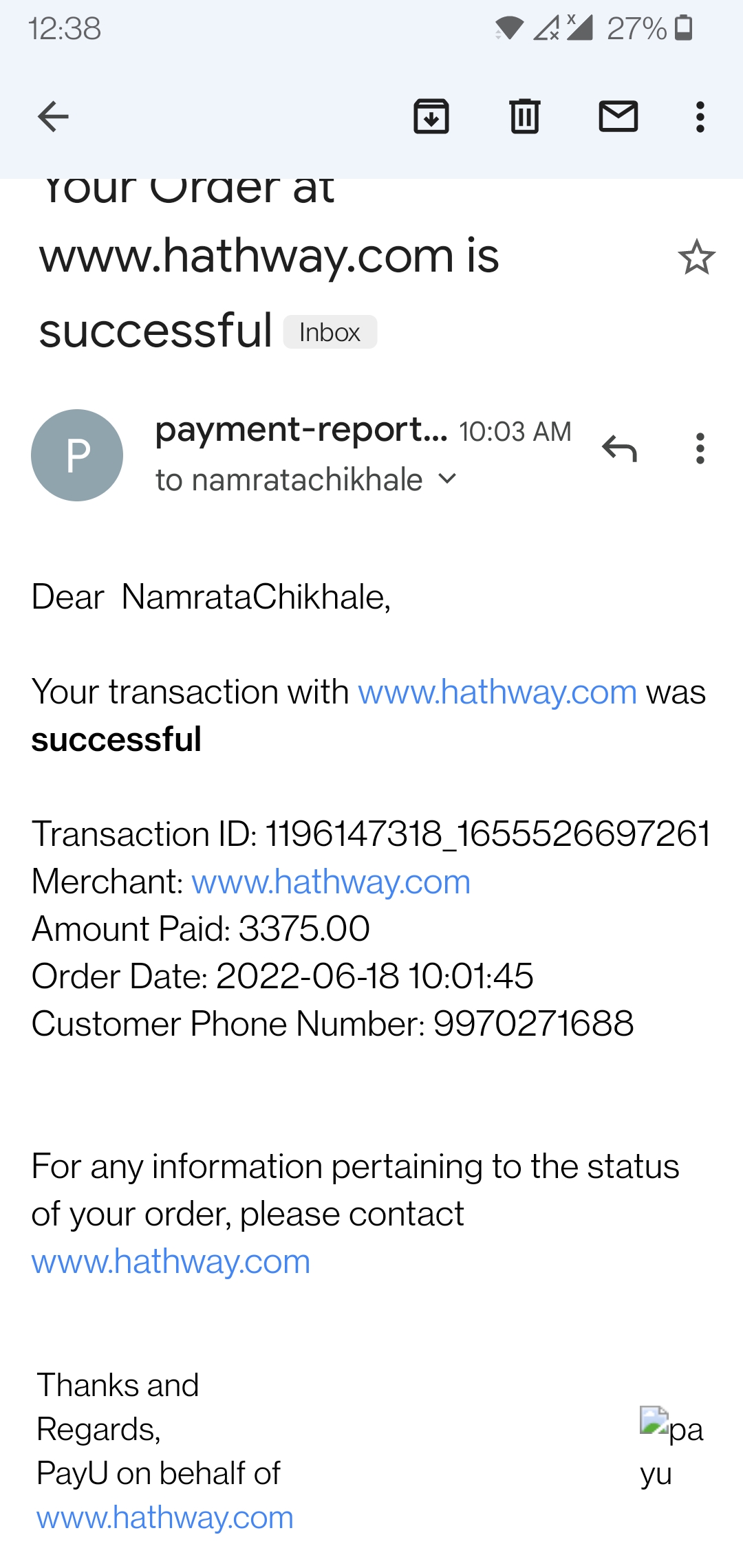Go back to the inbox list
743x1568 pixels.
coord(53,116)
